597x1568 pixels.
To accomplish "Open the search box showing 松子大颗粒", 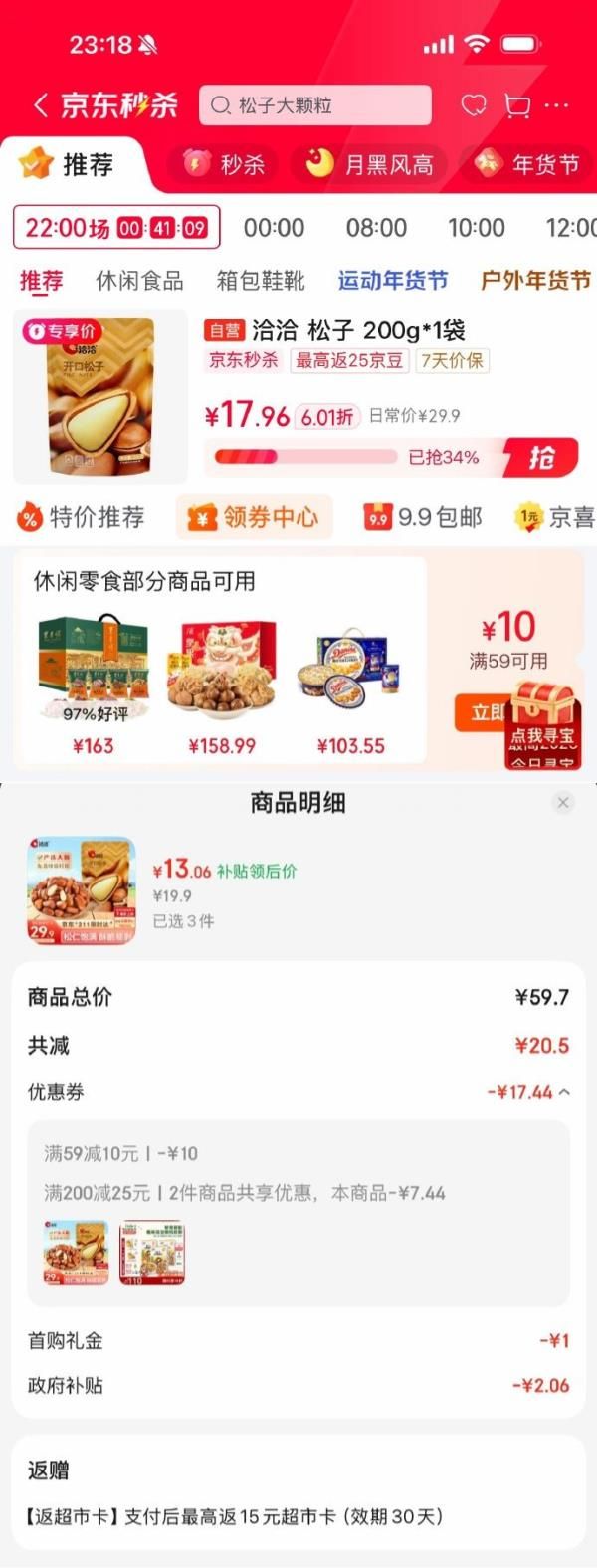I will point(315,105).
